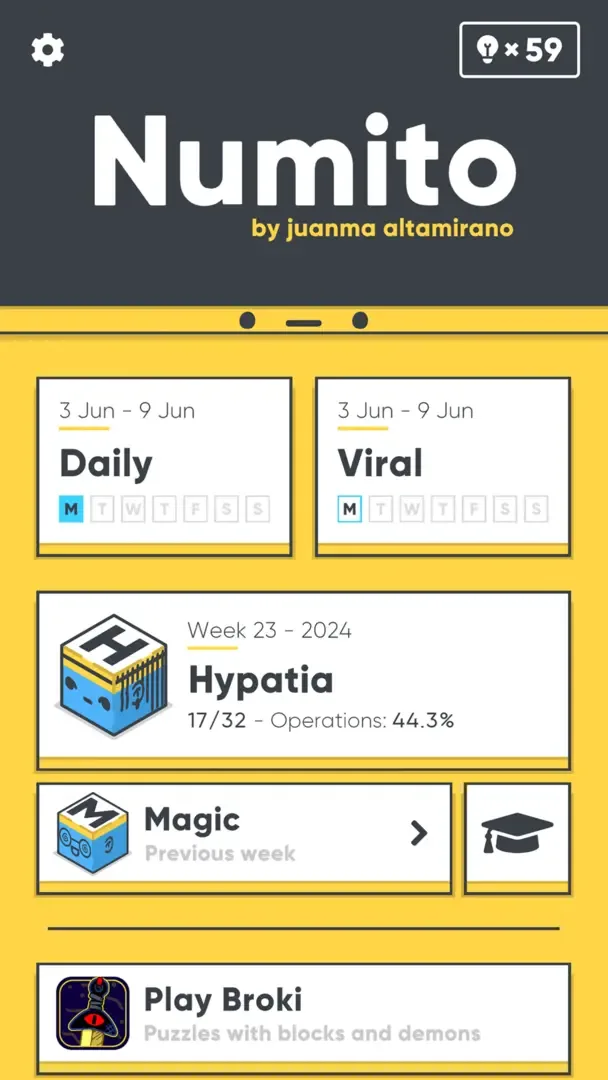Tap the lightbulb hints counter button

tap(519, 49)
